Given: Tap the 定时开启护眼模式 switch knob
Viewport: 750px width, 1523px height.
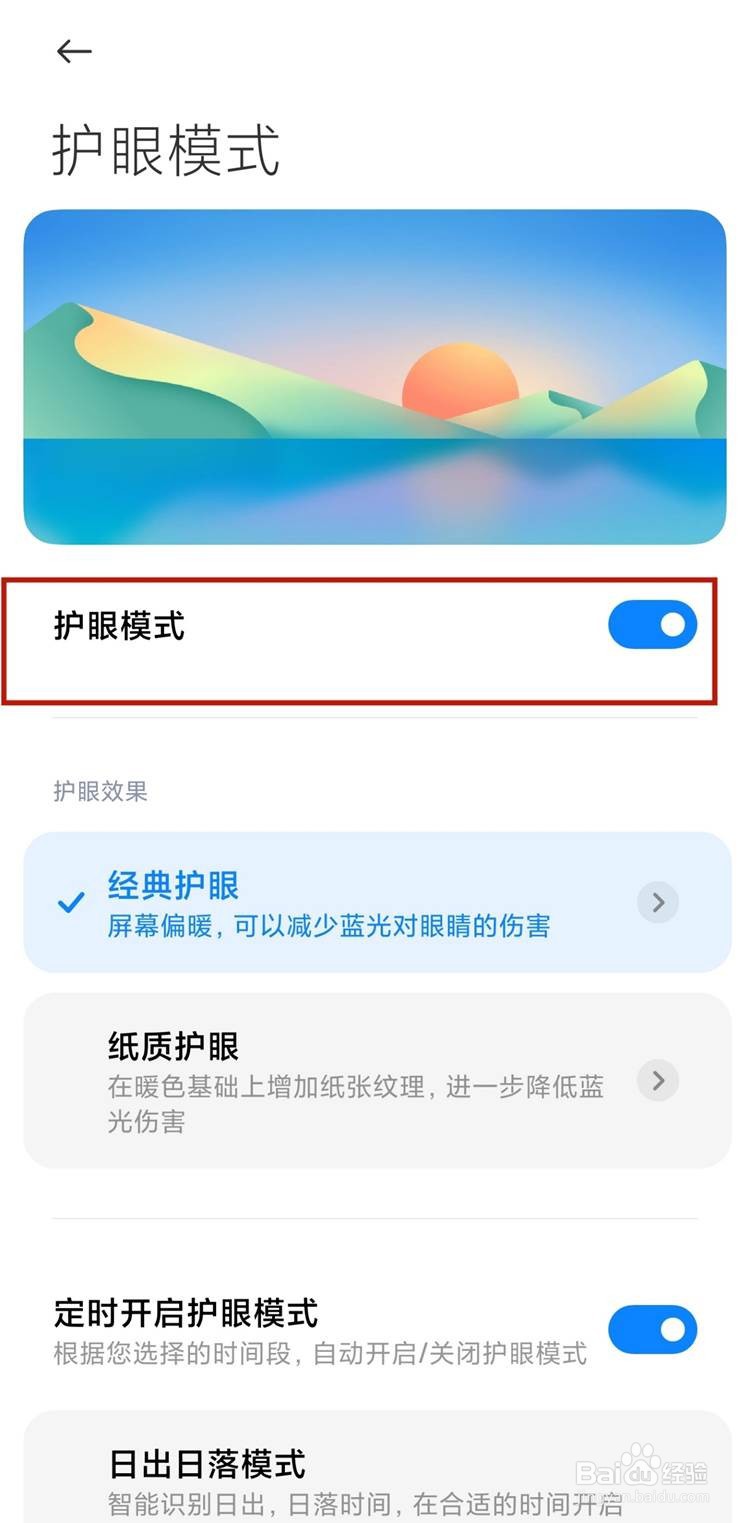Looking at the screenshot, I should (x=670, y=1329).
